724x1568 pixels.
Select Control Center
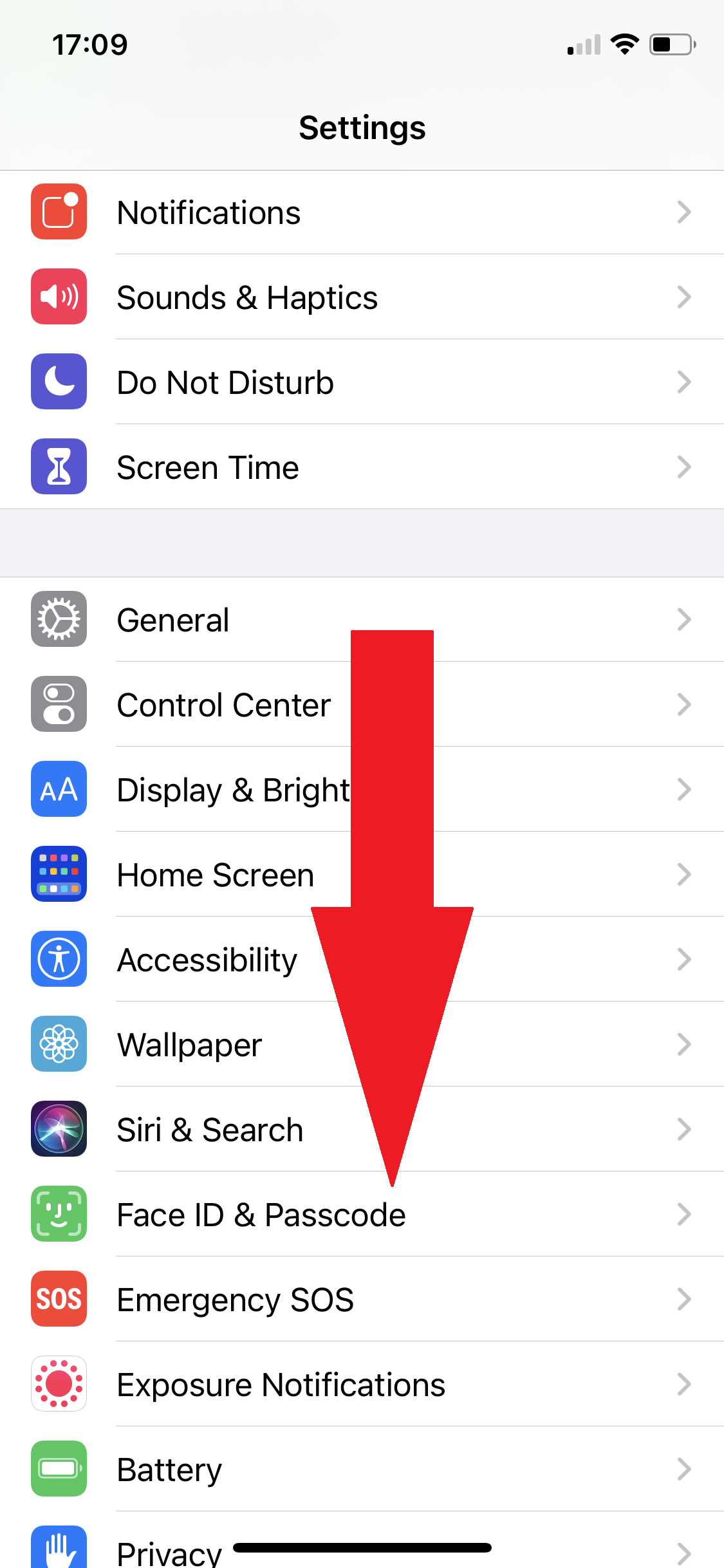click(362, 704)
